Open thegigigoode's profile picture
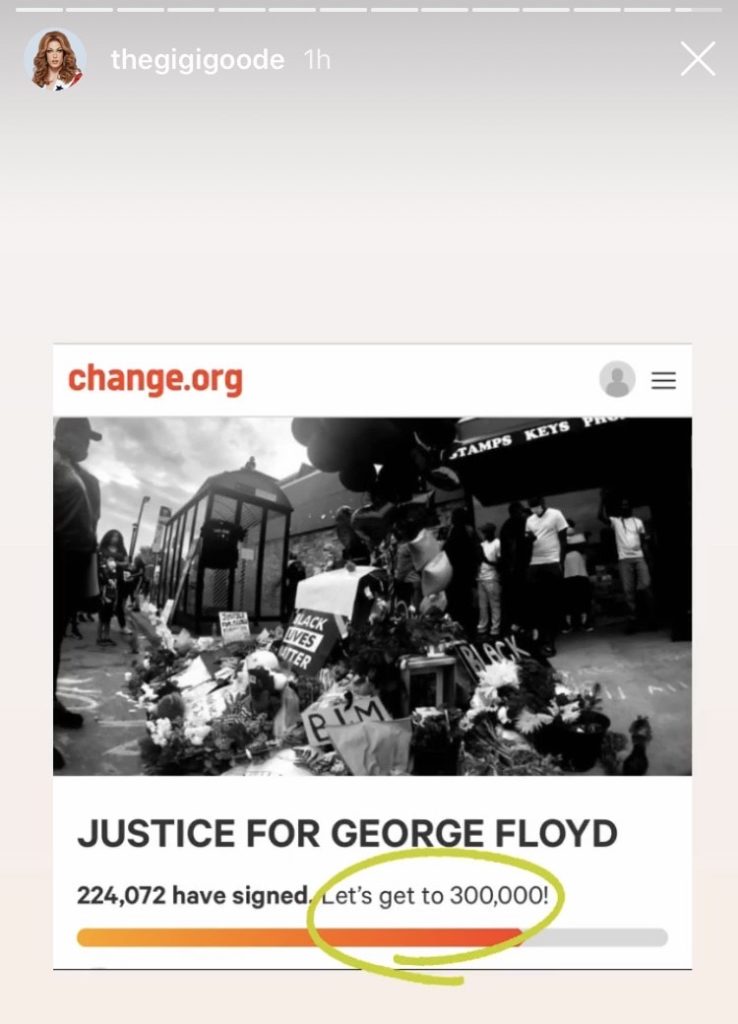The image size is (738, 1024). [x=55, y=60]
